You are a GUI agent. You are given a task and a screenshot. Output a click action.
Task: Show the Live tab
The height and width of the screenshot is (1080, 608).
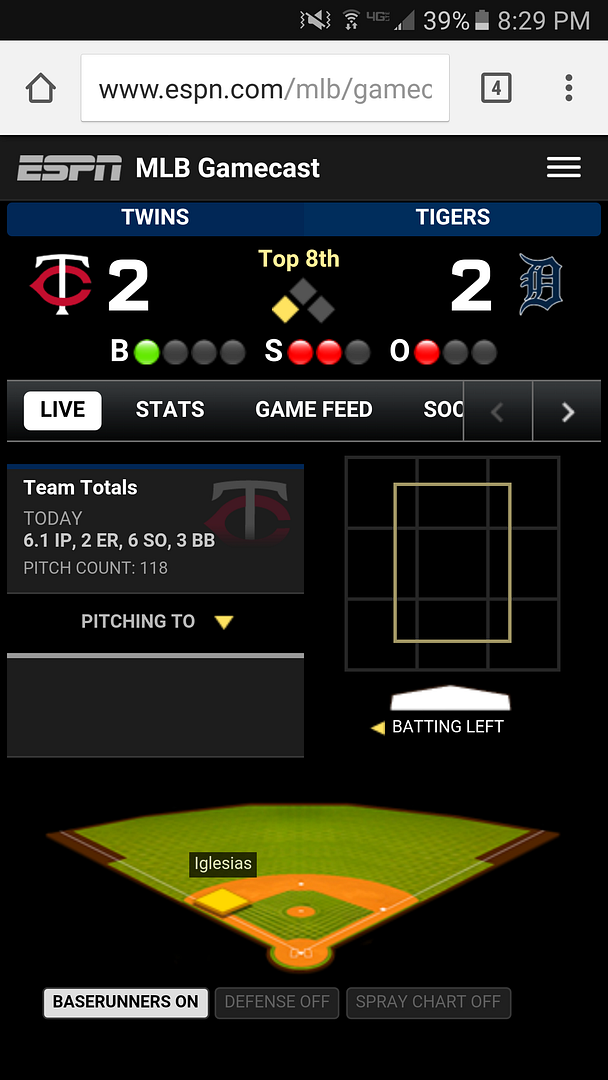63,410
